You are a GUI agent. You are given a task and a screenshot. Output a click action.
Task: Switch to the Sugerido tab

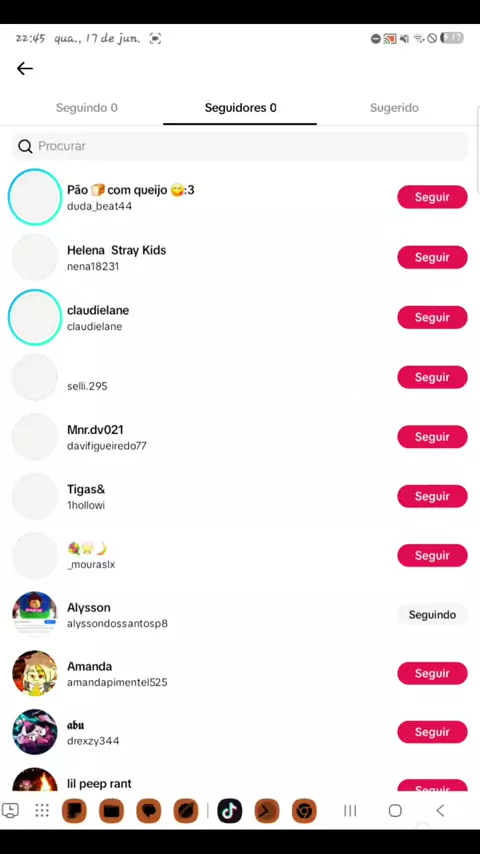tap(394, 107)
